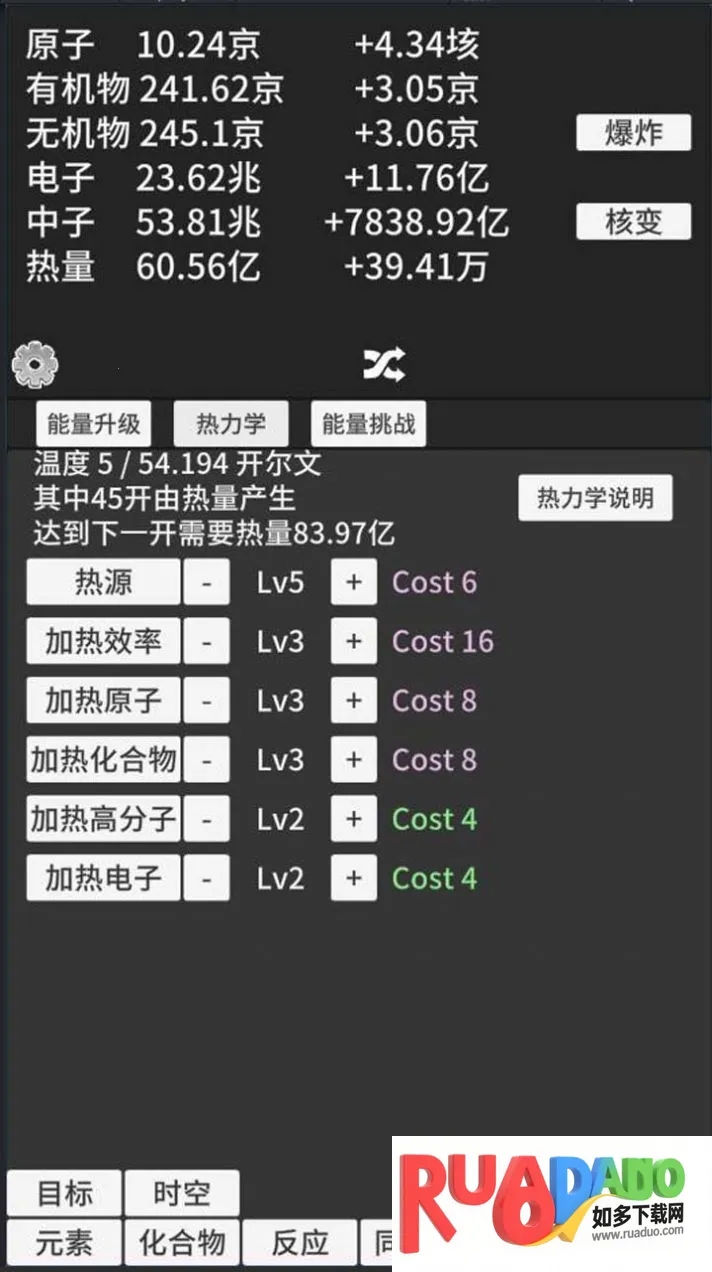Open the 目标 tab
Viewport: 712px width, 1272px height.
tap(64, 1192)
